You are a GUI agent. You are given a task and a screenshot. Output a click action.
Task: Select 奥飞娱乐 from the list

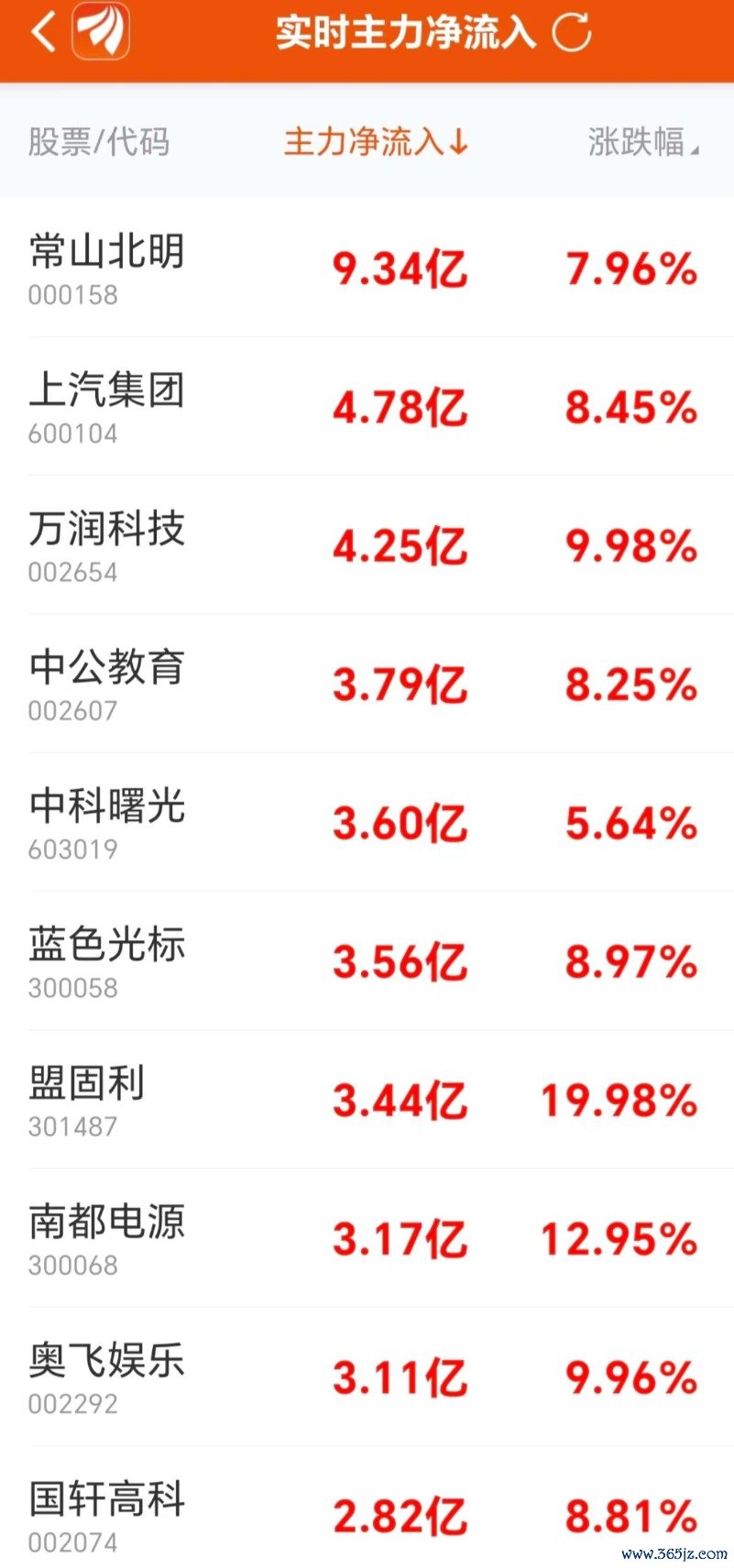coord(367,1376)
